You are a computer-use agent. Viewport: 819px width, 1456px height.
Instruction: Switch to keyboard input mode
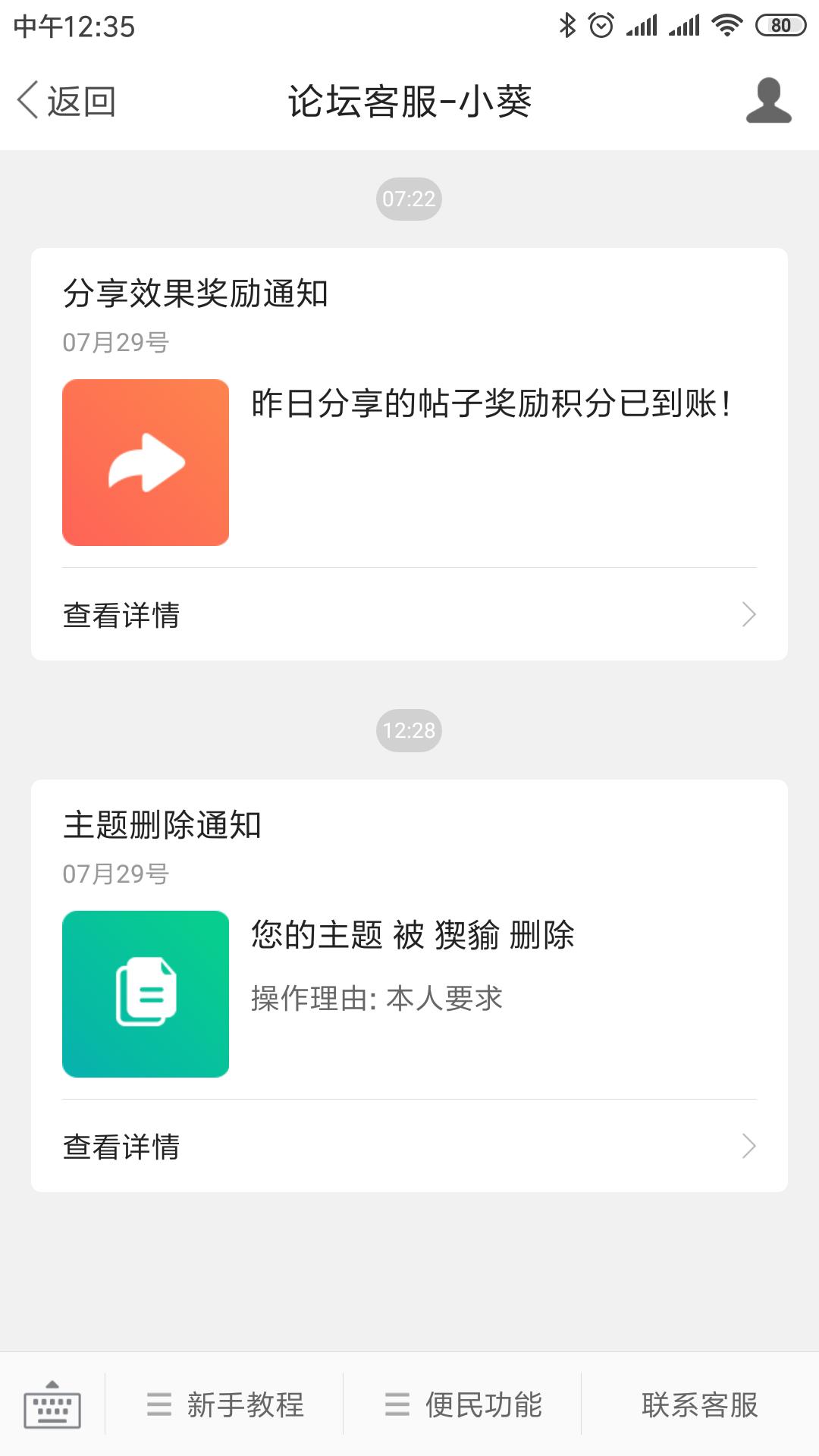(52, 1404)
